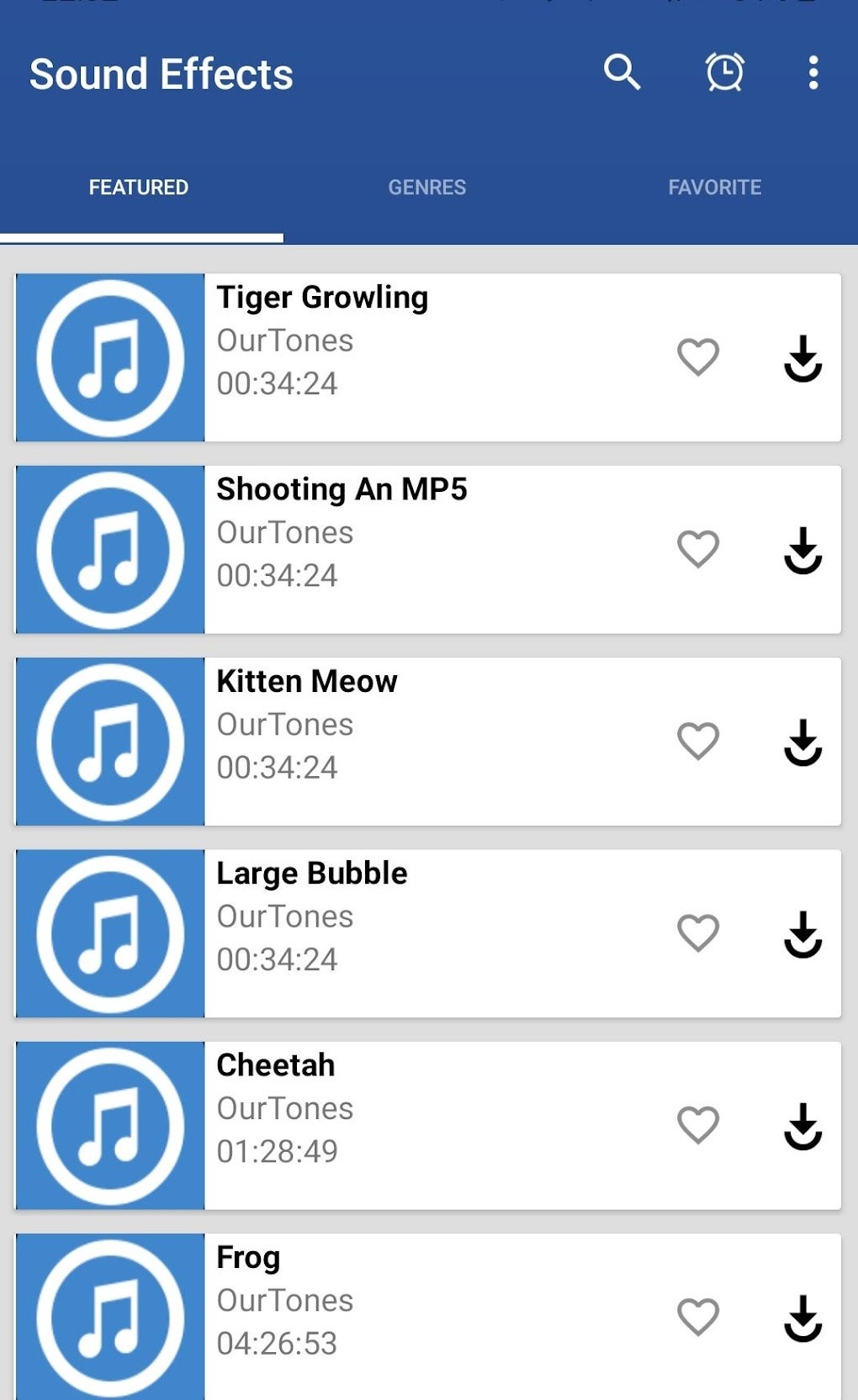Open the Favorite tab
858x1400 pixels.
click(x=714, y=187)
